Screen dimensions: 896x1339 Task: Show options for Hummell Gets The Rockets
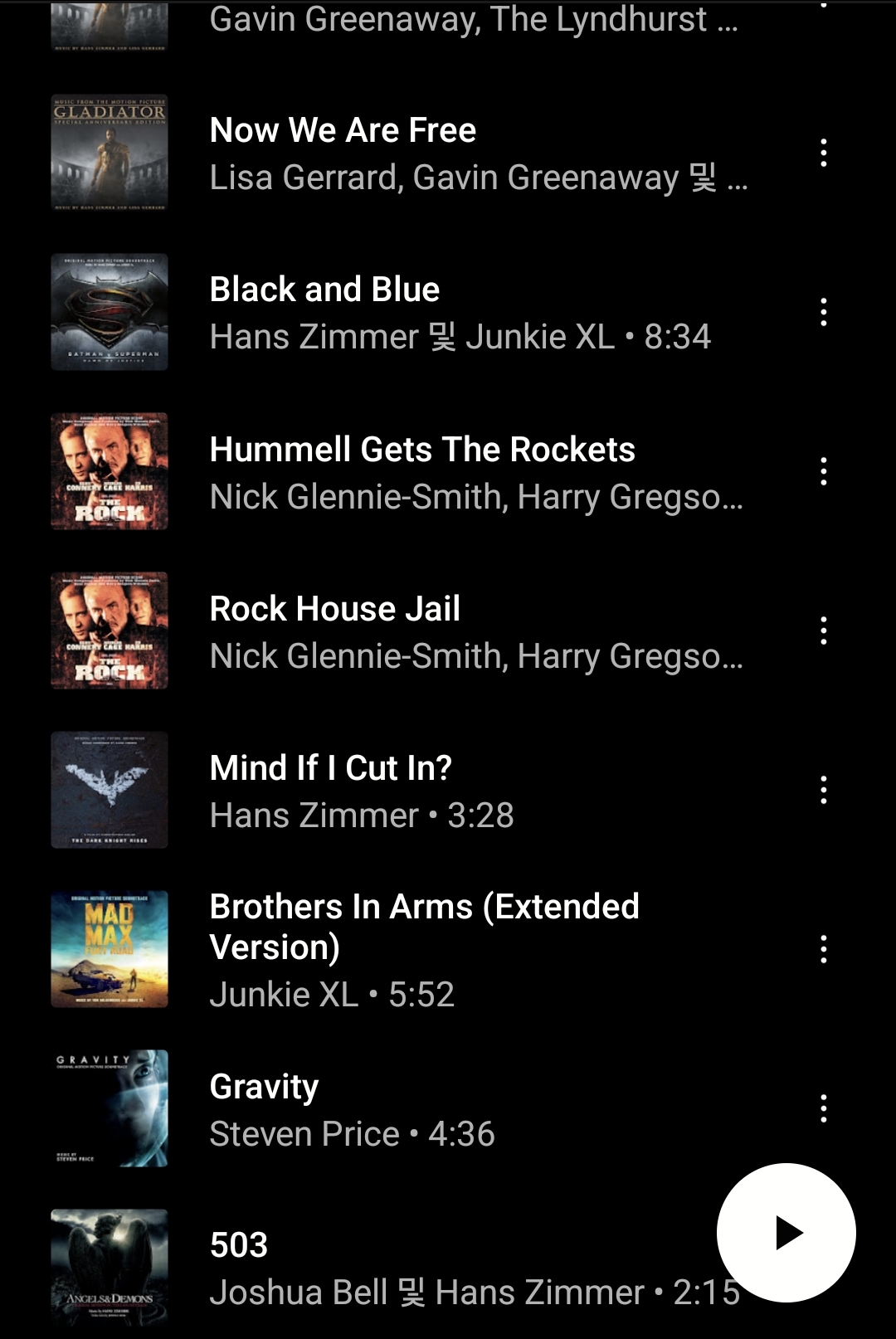823,472
